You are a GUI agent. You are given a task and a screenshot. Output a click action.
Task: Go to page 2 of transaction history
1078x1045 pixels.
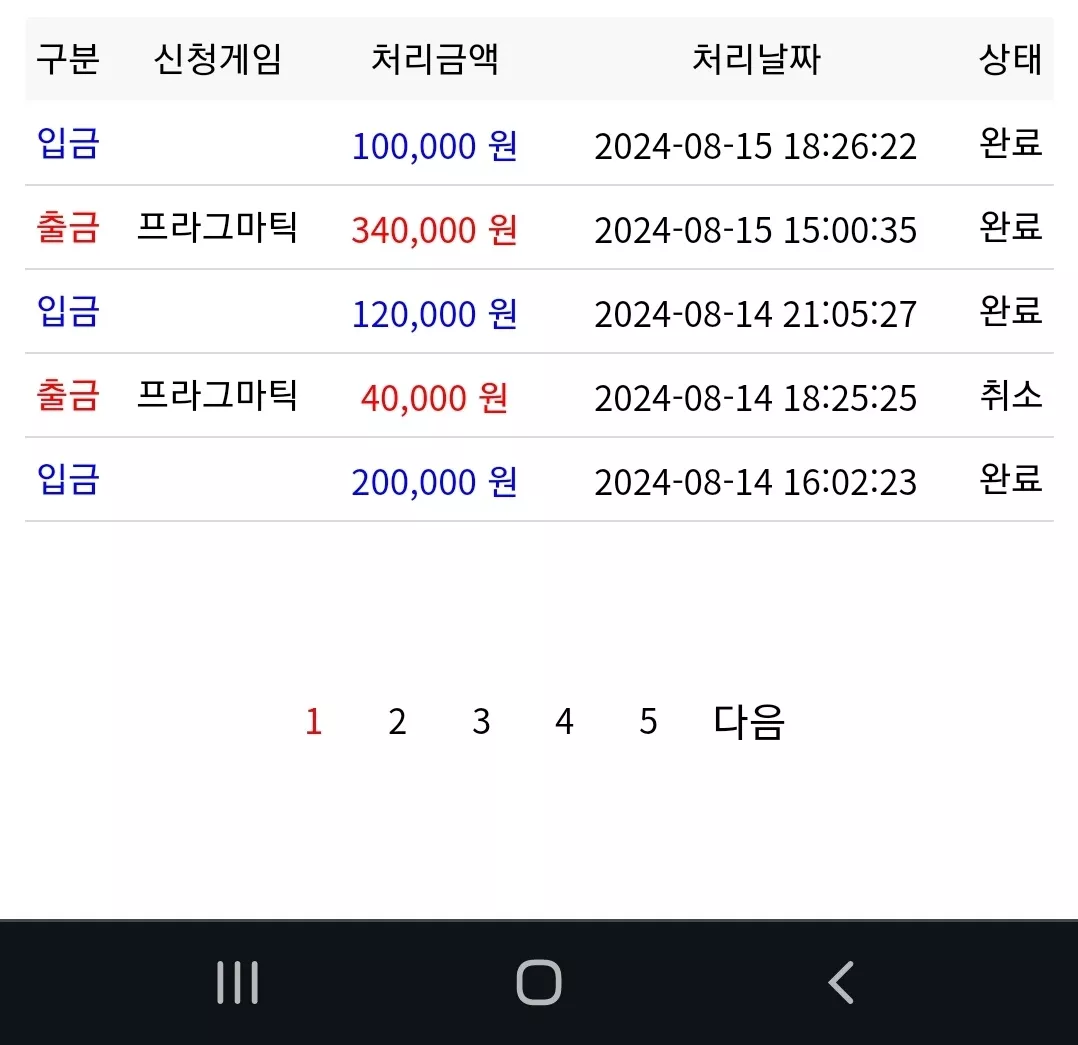coord(397,722)
